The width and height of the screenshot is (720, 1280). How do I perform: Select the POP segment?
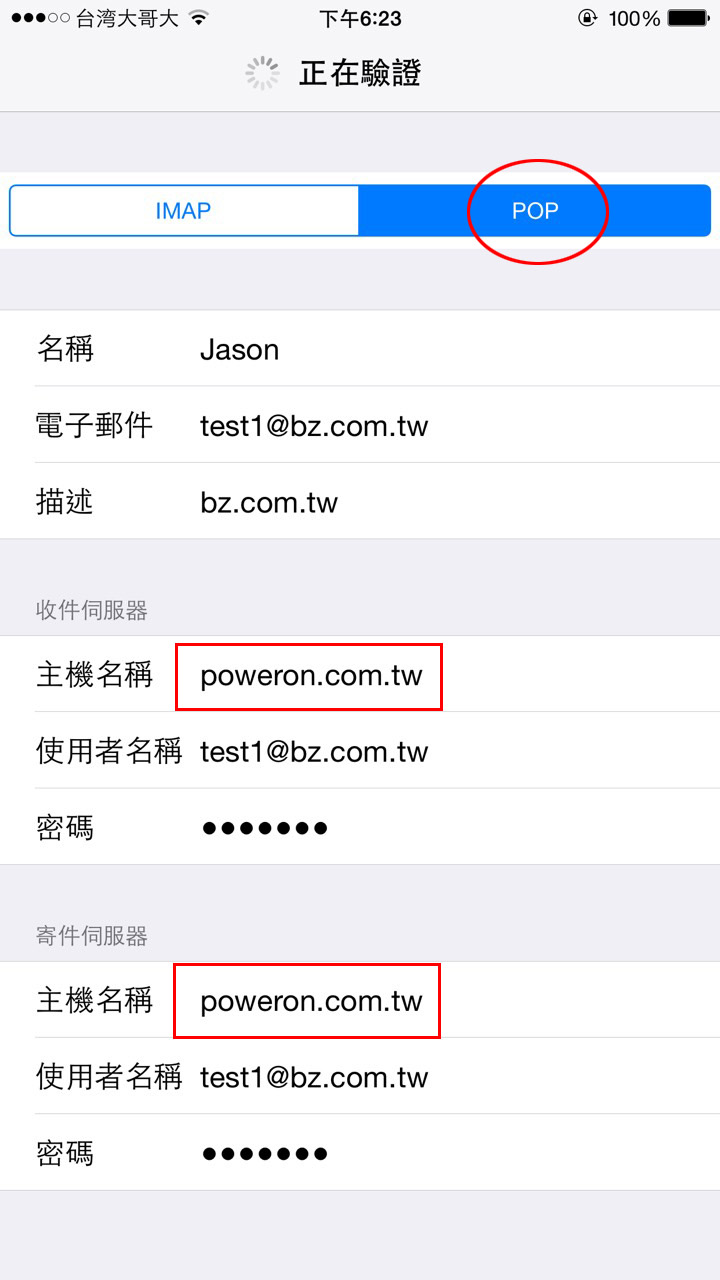(x=535, y=211)
